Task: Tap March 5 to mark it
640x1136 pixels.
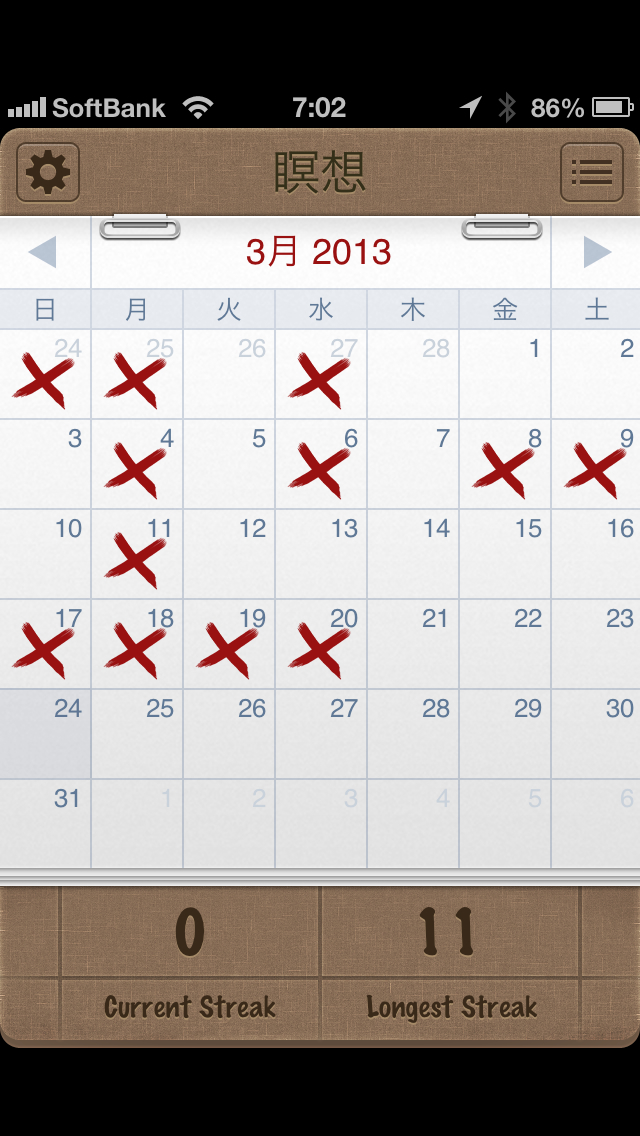Action: [x=229, y=465]
